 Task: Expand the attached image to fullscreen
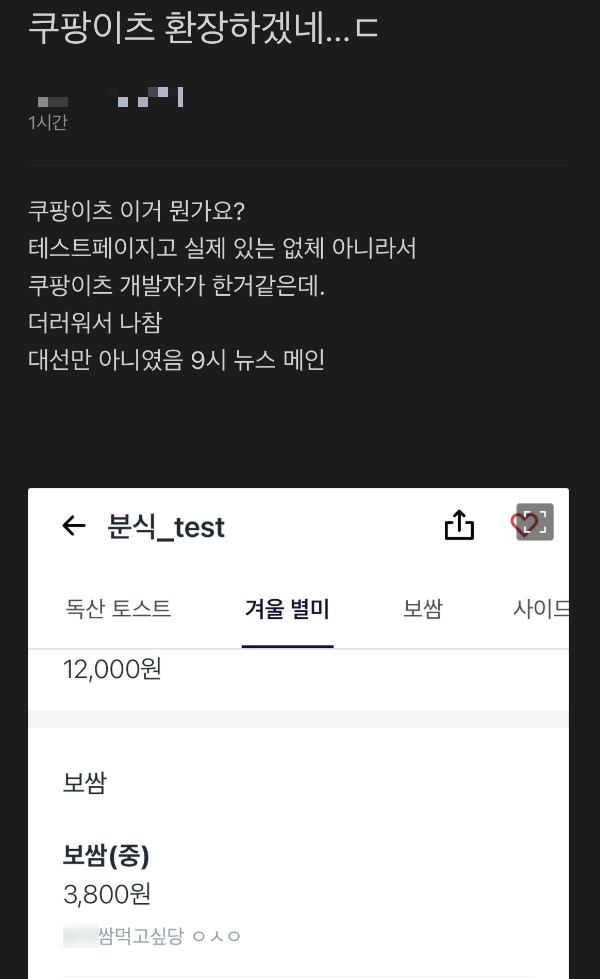(534, 522)
